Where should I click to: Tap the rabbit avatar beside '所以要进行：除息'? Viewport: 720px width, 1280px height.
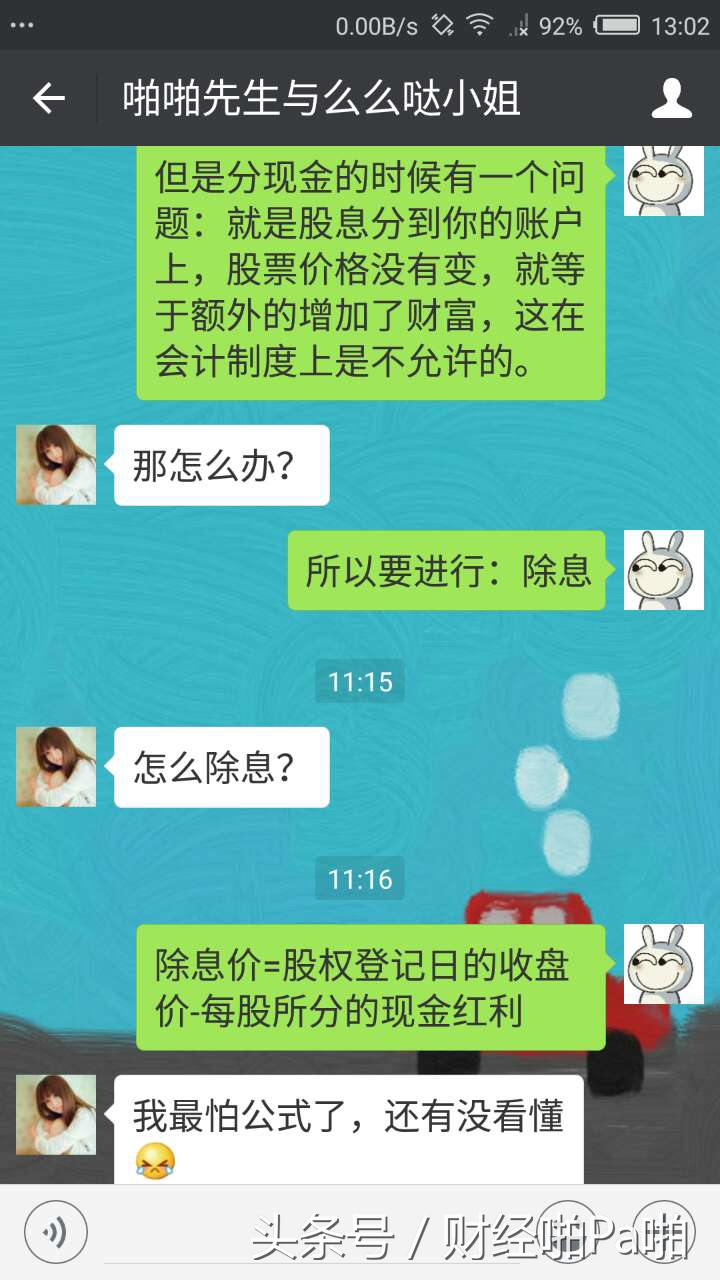click(x=663, y=571)
